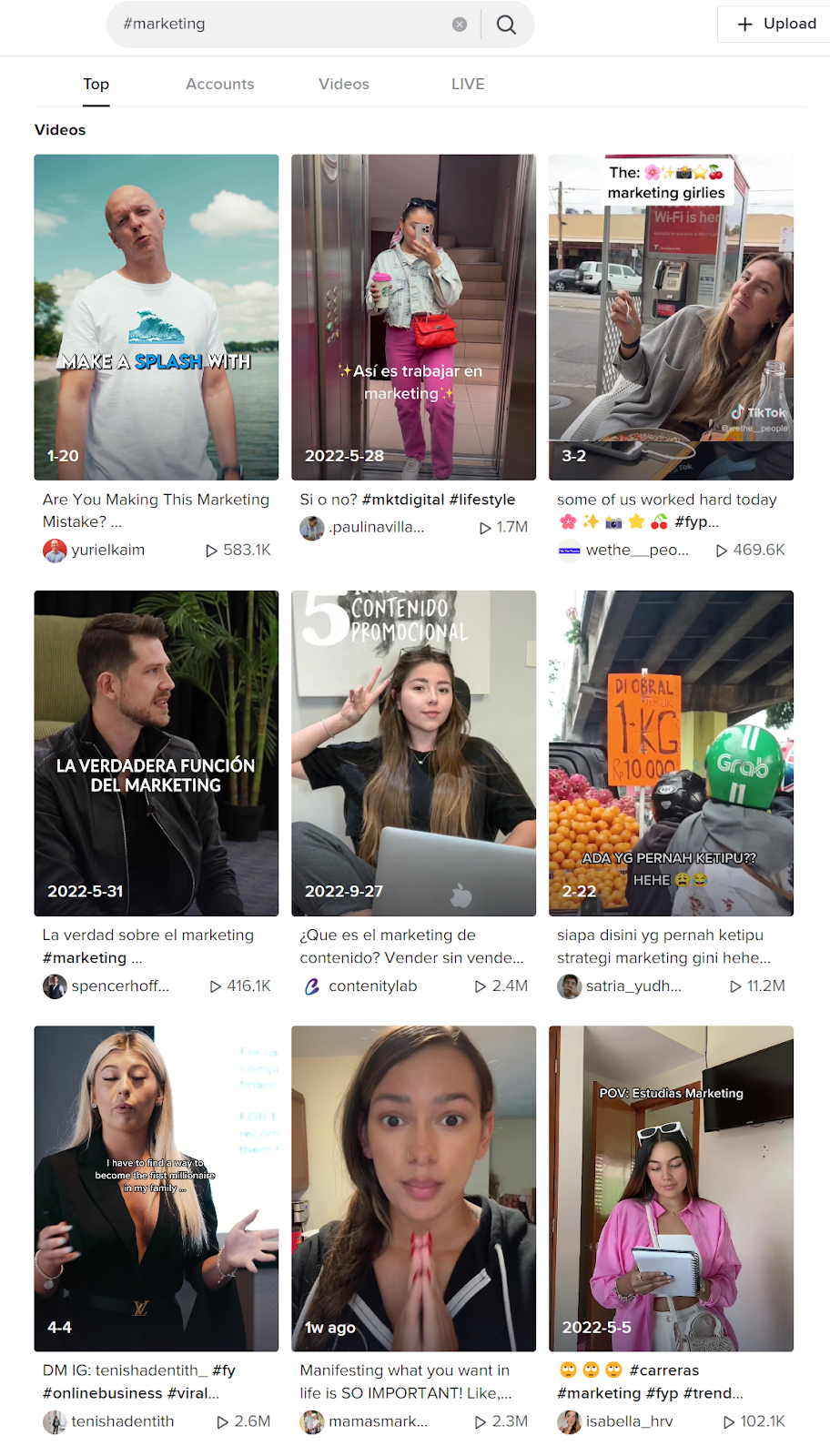This screenshot has height=1456, width=830.
Task: Select the Top tab
Action: [96, 84]
